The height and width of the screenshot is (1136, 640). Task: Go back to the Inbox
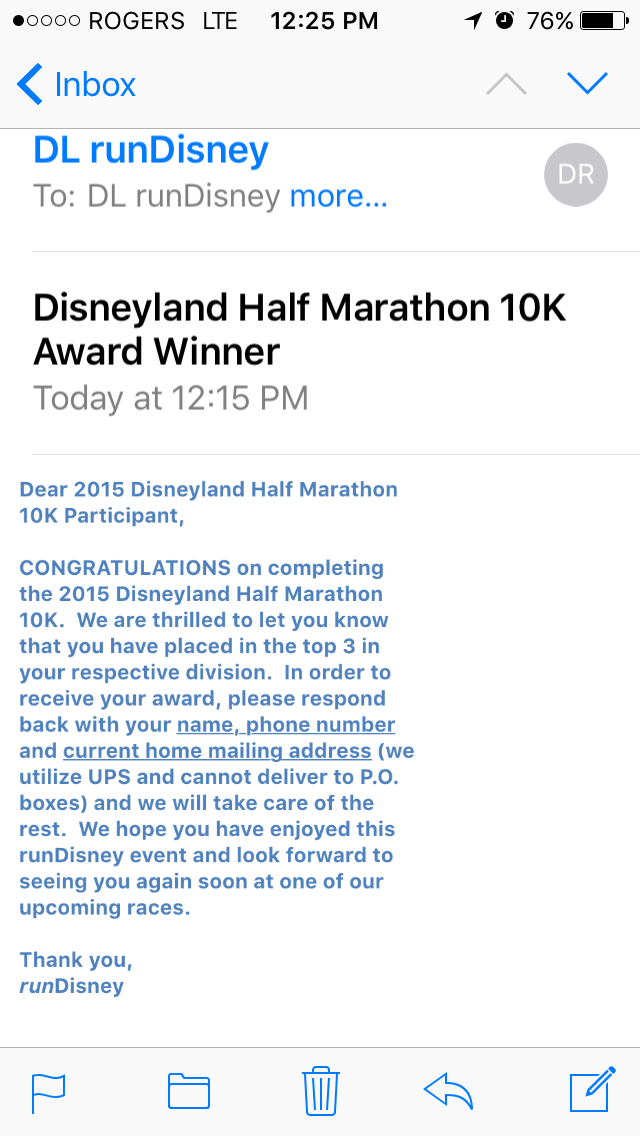[x=77, y=85]
